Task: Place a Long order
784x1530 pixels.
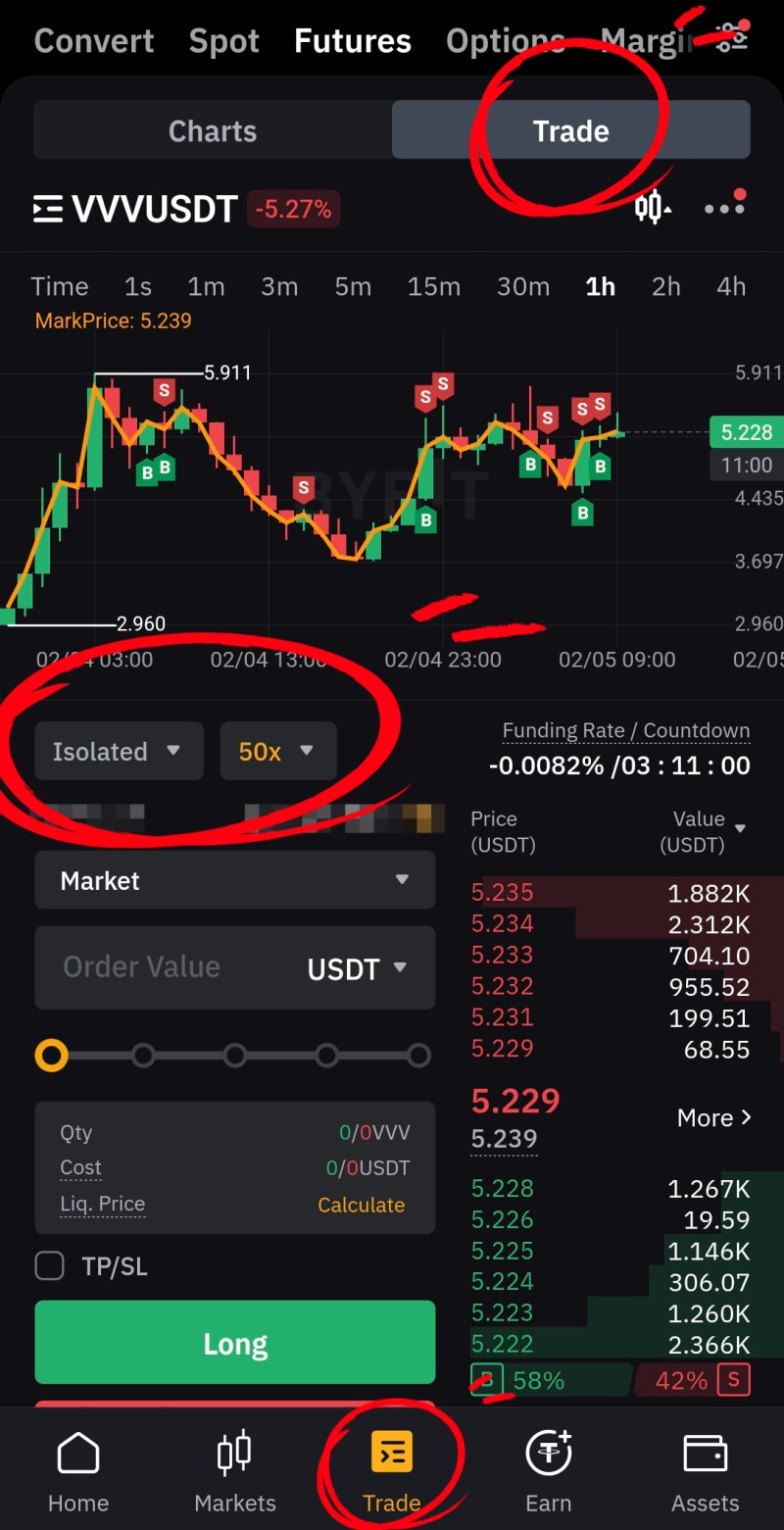Action: point(235,1342)
